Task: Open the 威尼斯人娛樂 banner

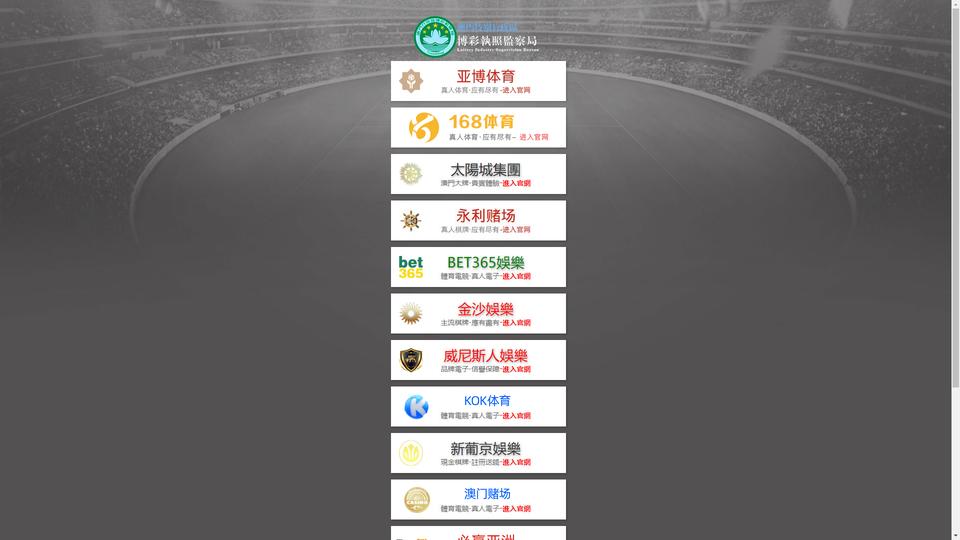Action: click(x=478, y=360)
